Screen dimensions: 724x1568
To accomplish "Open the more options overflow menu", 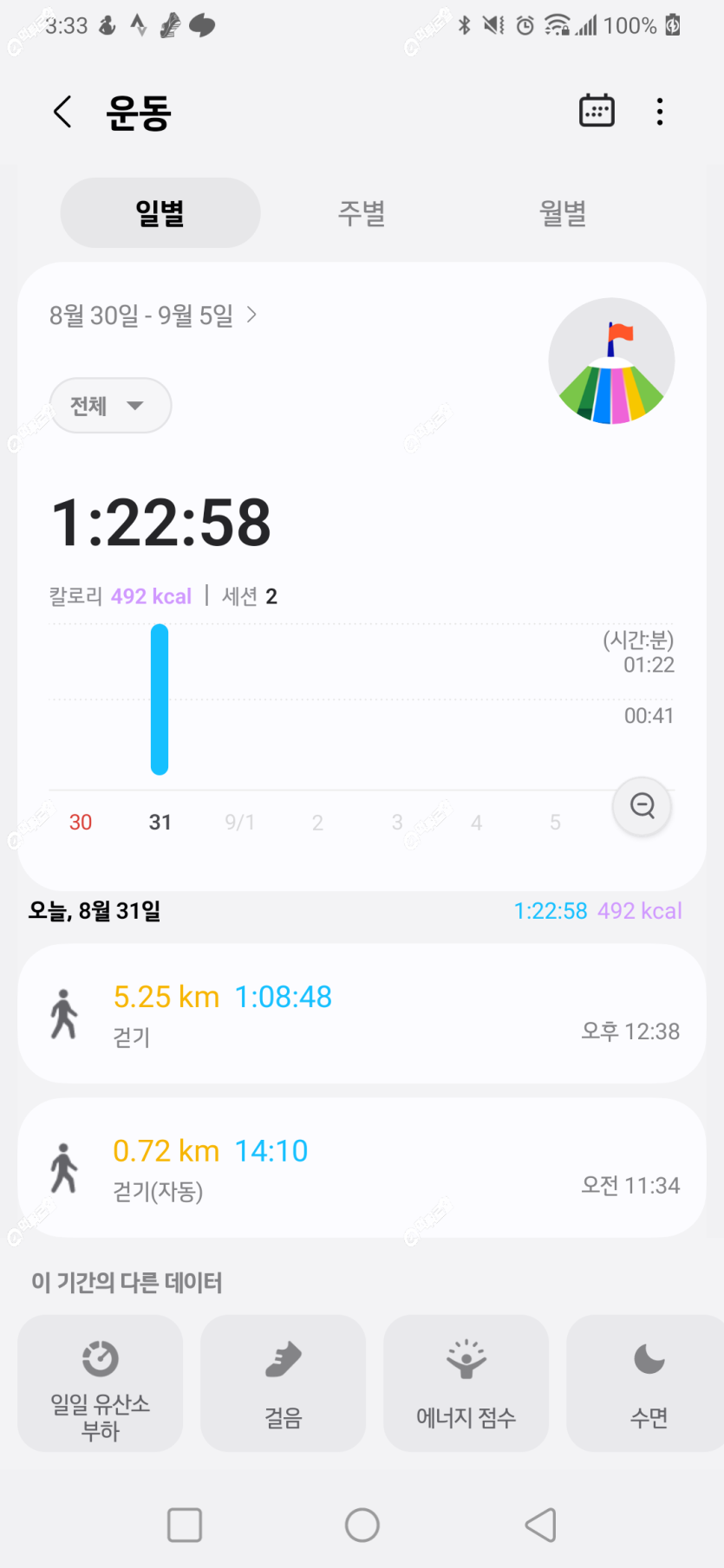I will pyautogui.click(x=660, y=112).
